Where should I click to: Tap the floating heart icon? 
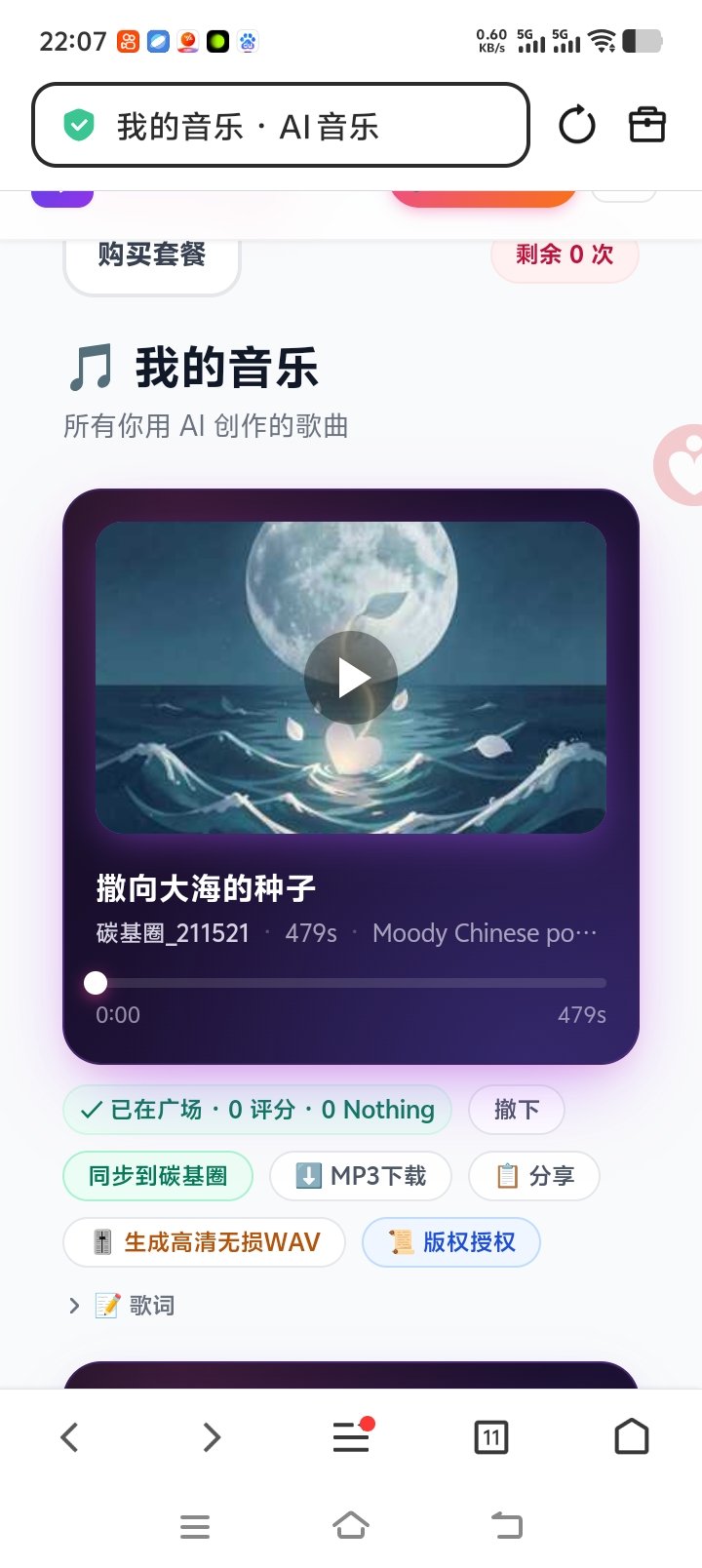[x=682, y=465]
